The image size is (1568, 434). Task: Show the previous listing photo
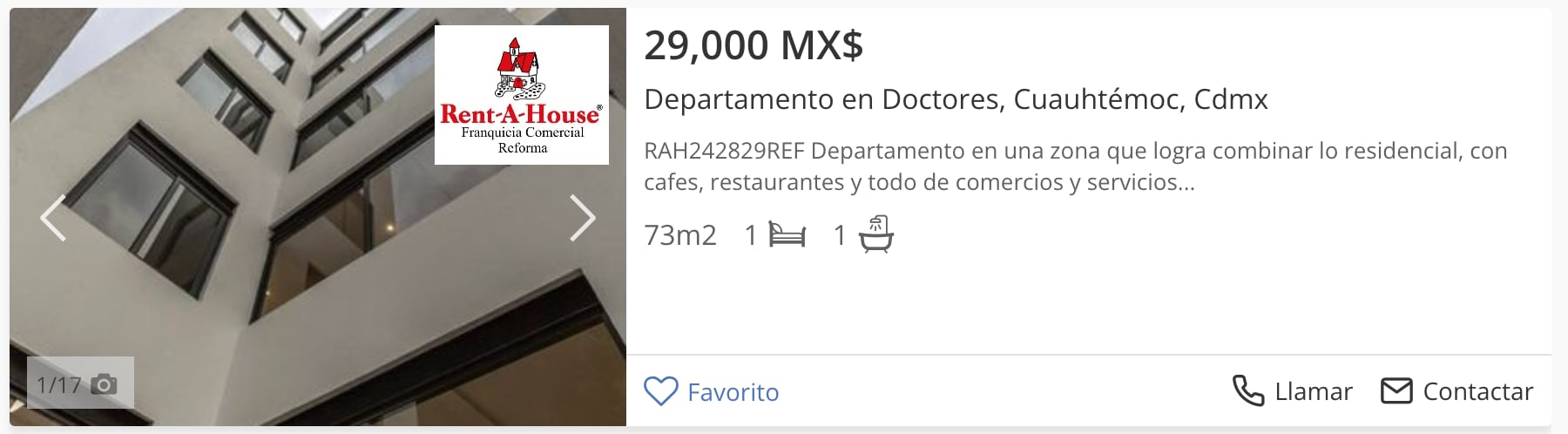point(53,218)
